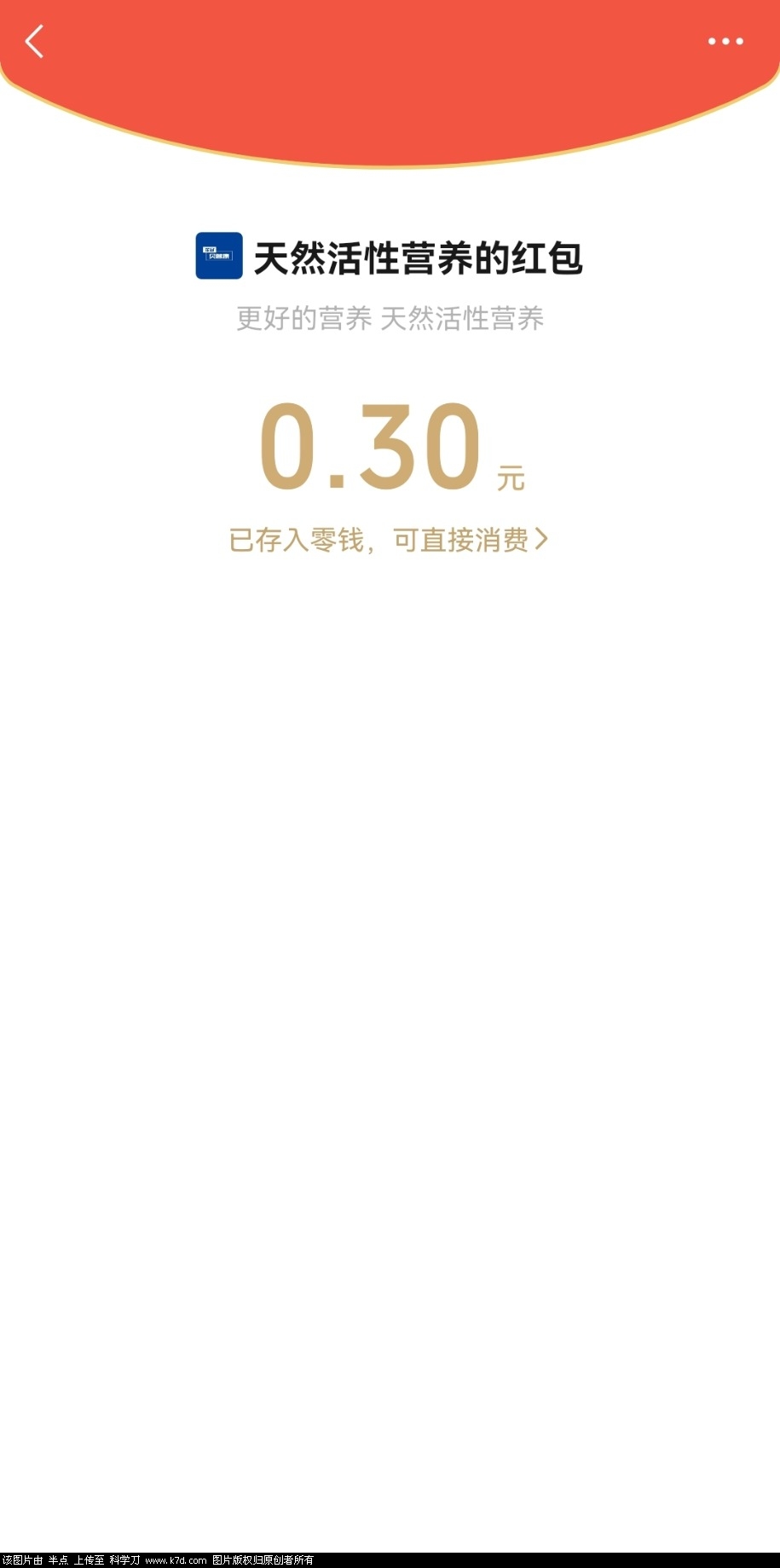This screenshot has width=780, height=1568.
Task: Go back using the top-left arrow
Action: tap(34, 41)
